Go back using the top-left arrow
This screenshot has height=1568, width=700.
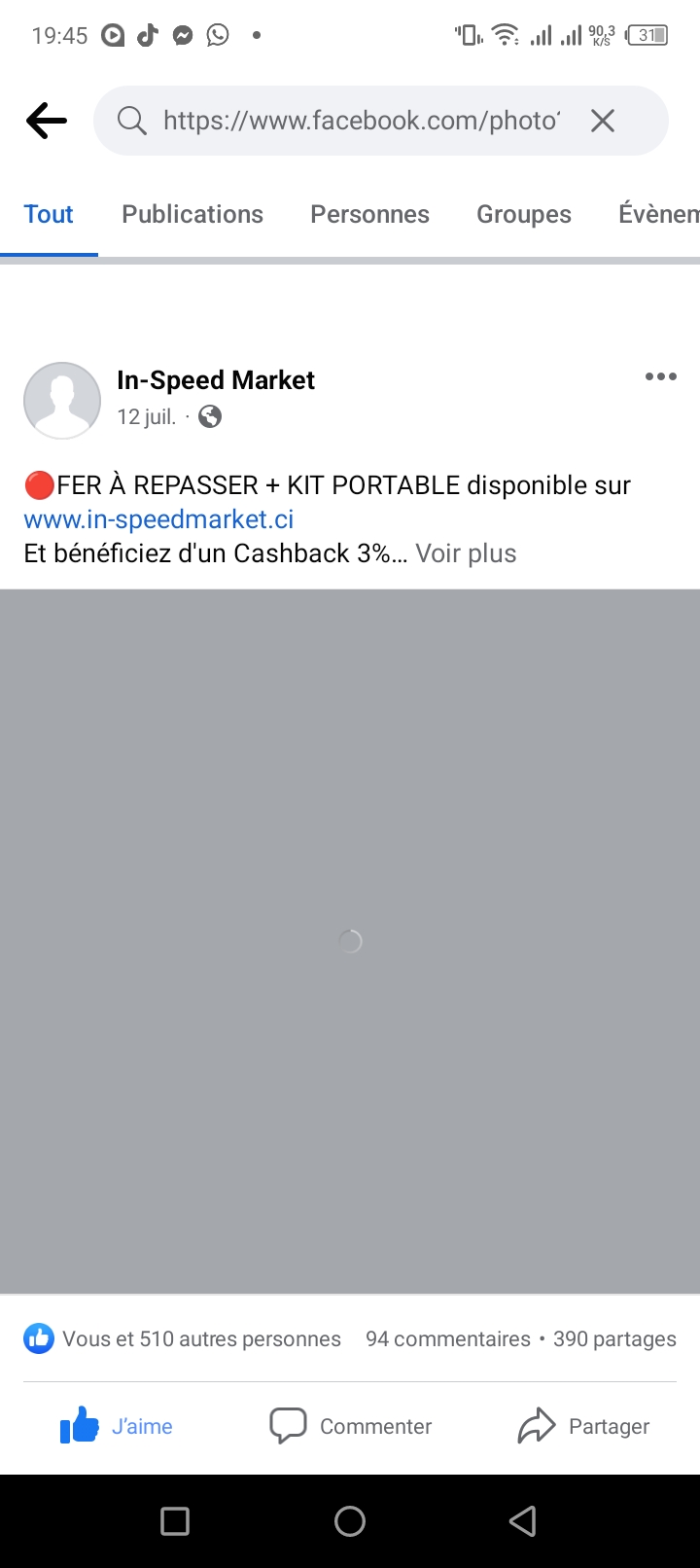pyautogui.click(x=47, y=121)
